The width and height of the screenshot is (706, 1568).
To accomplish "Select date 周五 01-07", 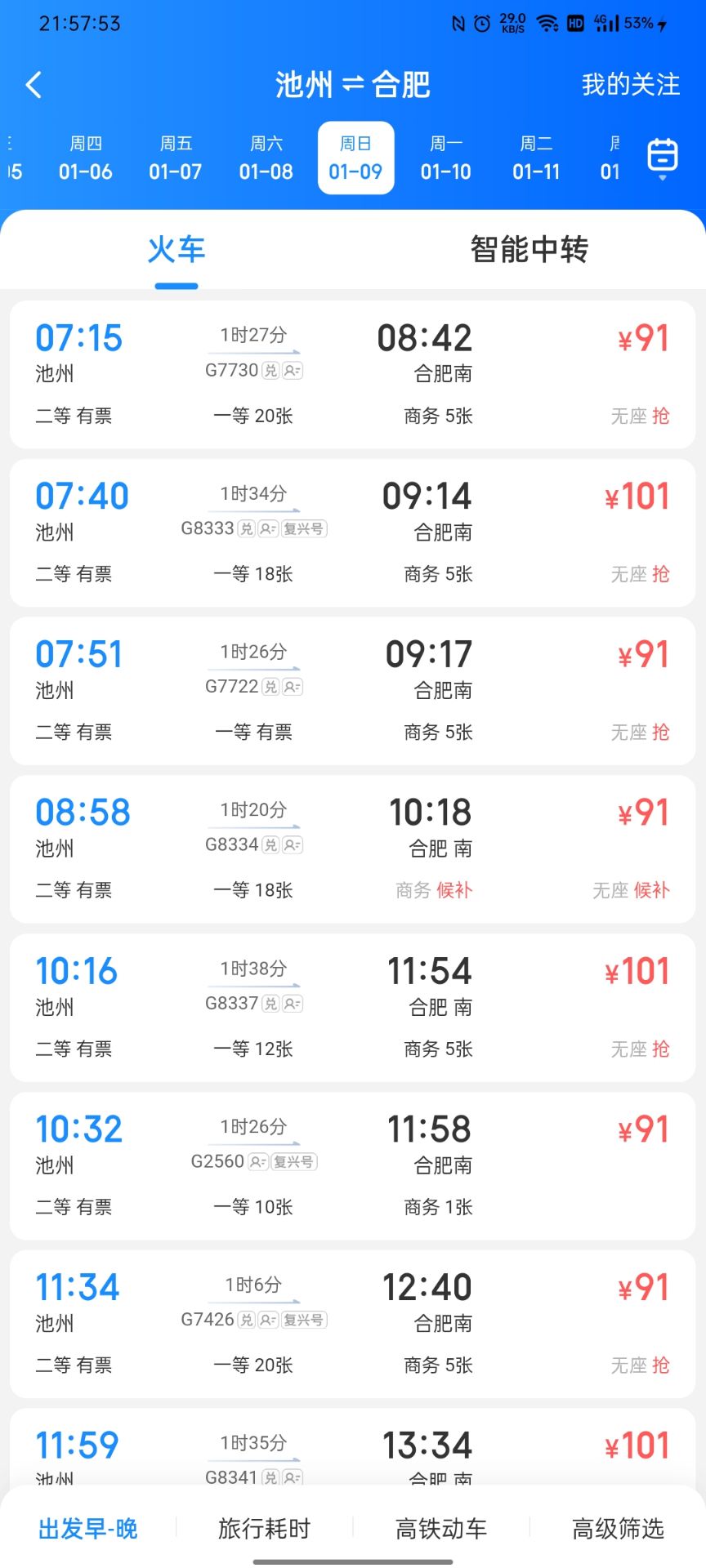I will [x=175, y=158].
